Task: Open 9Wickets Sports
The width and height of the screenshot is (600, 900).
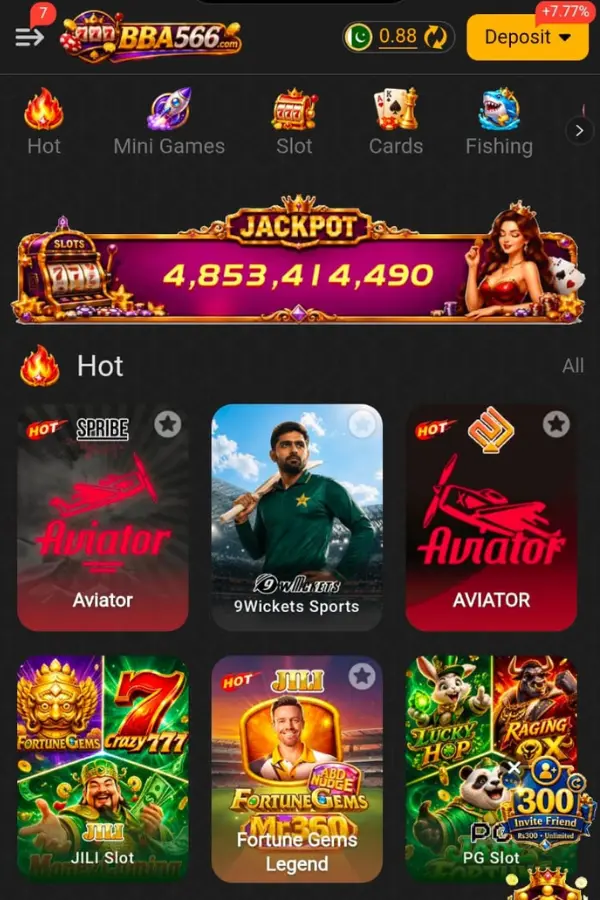Action: [x=297, y=517]
